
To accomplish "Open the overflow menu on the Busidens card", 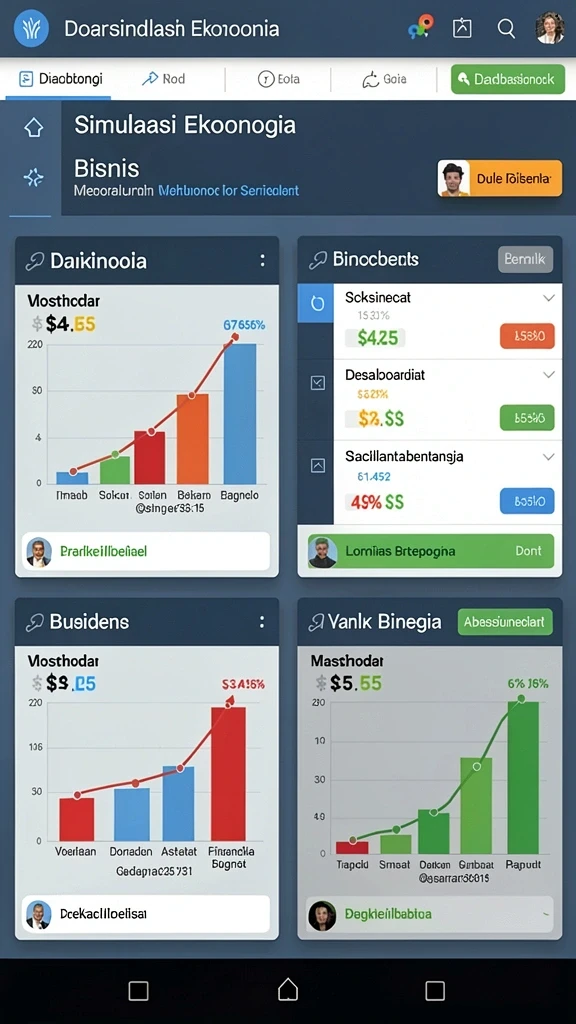I will coord(262,622).
